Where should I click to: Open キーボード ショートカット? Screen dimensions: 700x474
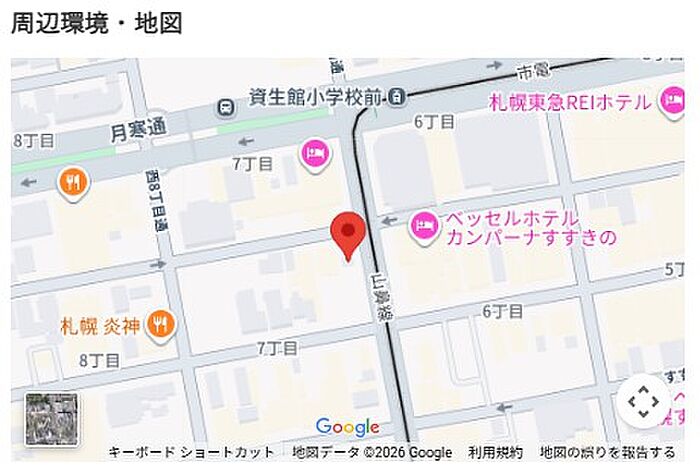(x=191, y=453)
